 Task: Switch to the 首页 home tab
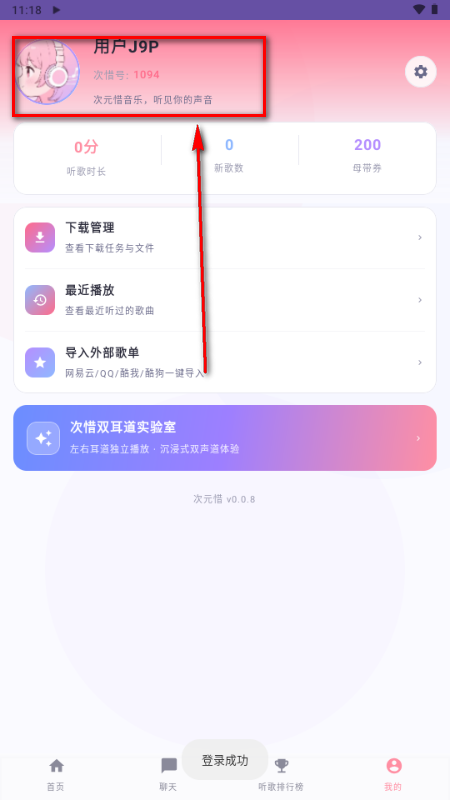(x=56, y=774)
